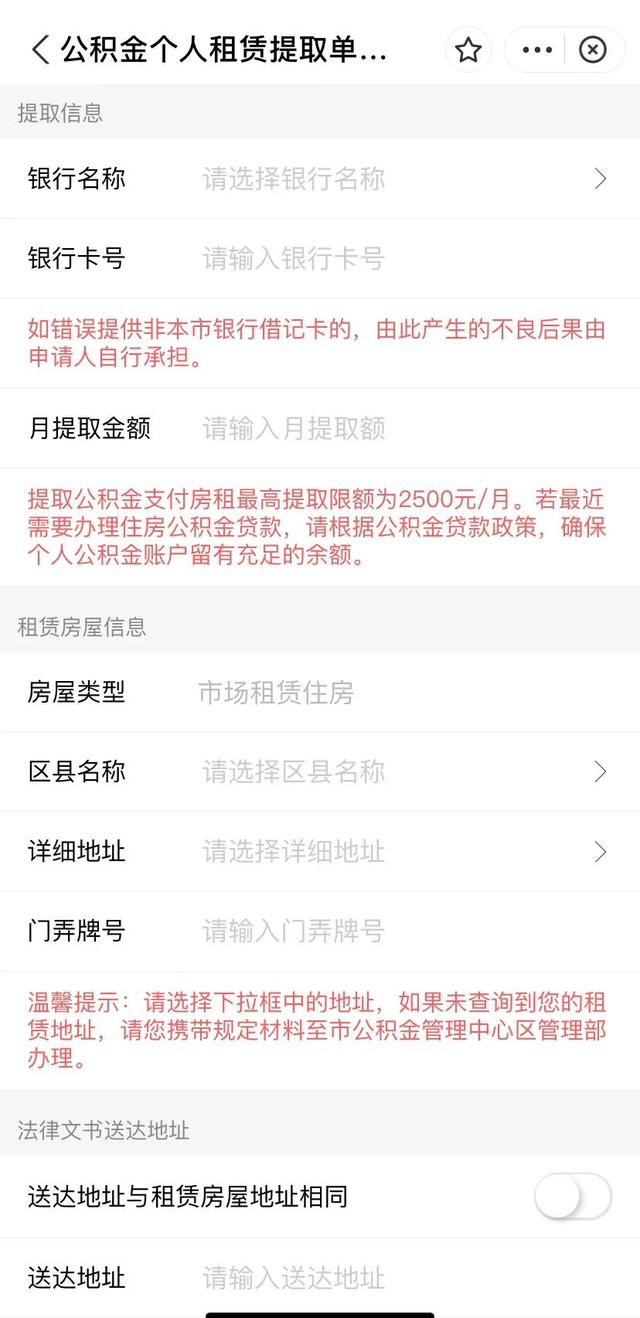Focus the 门弄牌号 input field

click(410, 932)
